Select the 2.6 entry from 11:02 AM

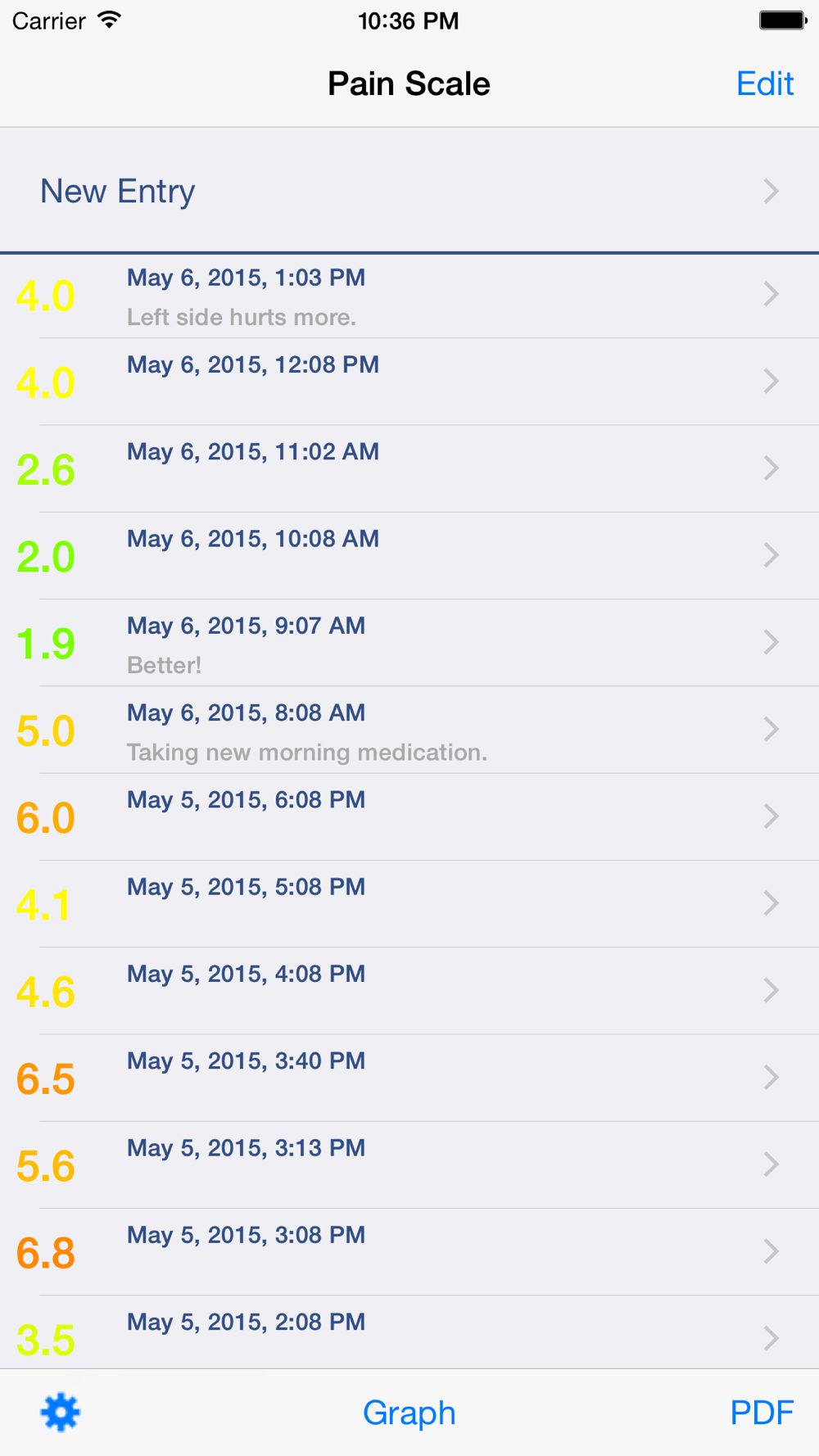409,468
